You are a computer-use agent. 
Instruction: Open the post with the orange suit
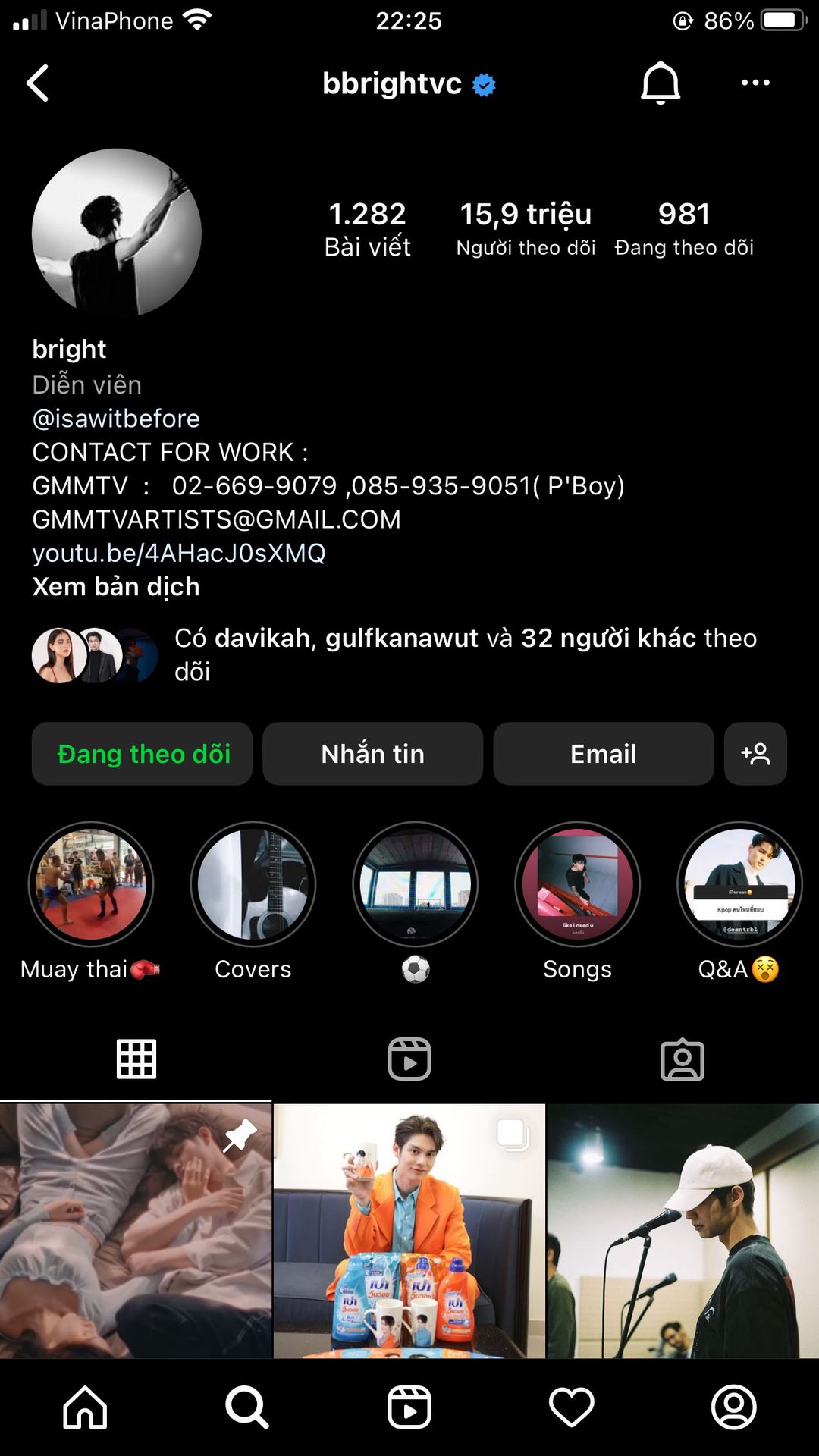409,1230
